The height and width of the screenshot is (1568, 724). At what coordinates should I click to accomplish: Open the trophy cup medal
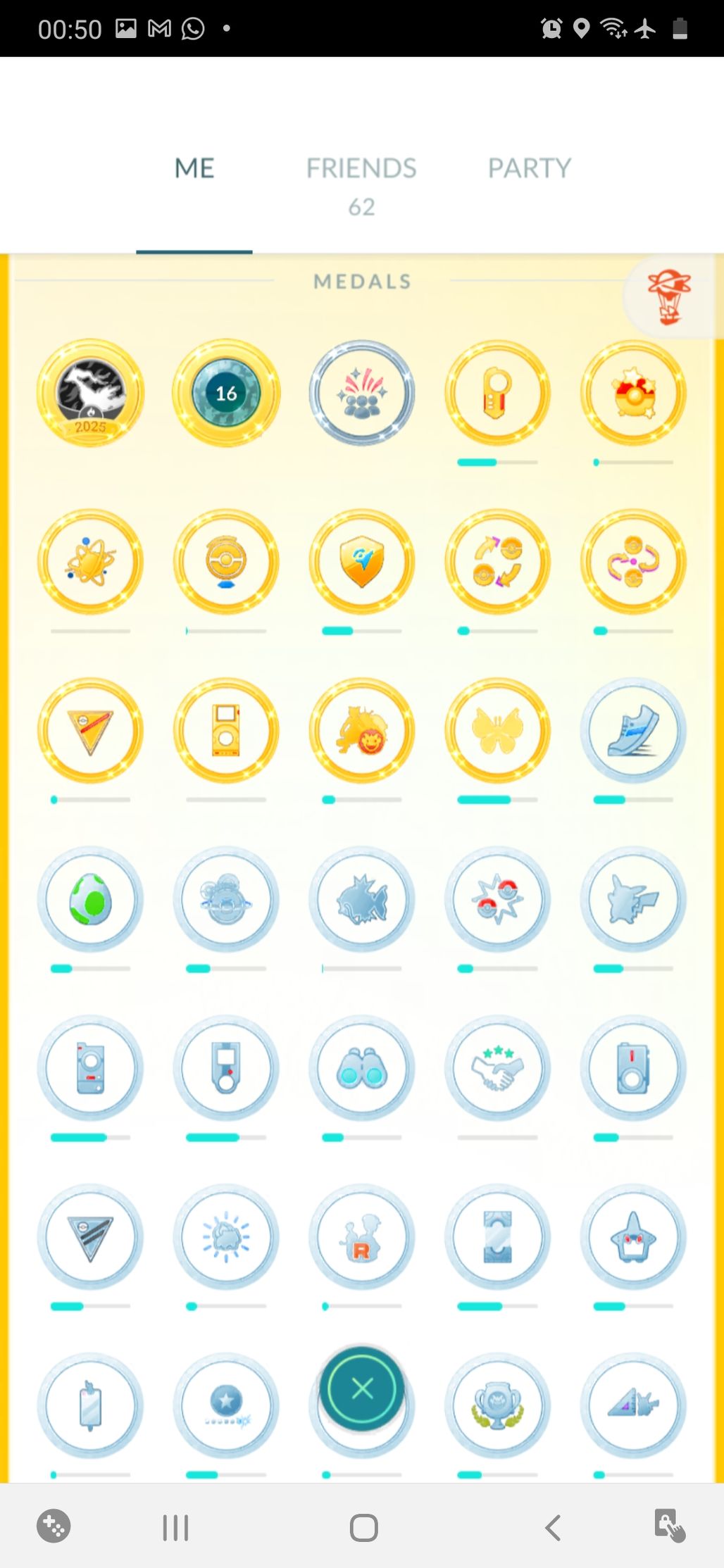(x=497, y=1406)
